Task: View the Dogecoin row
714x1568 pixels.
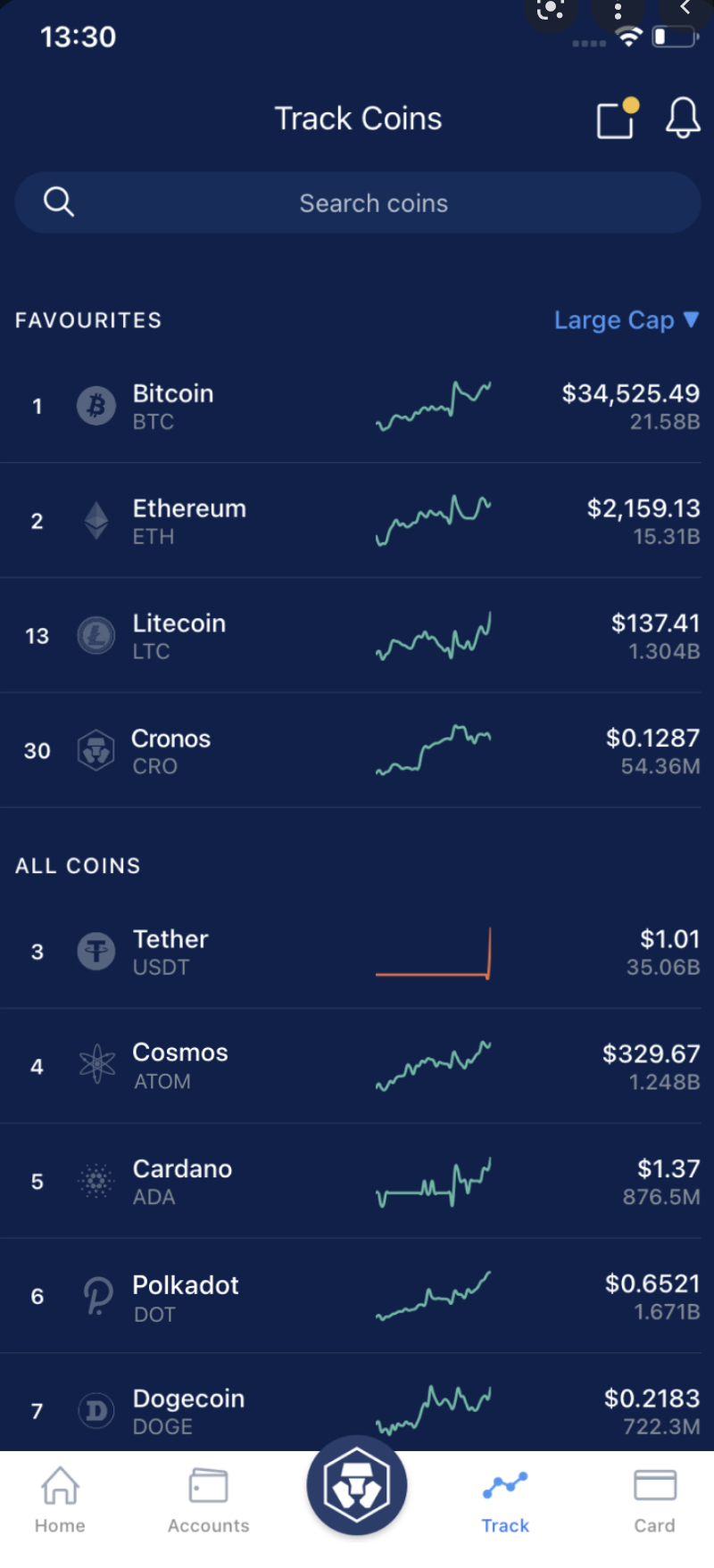Action: [357, 1403]
